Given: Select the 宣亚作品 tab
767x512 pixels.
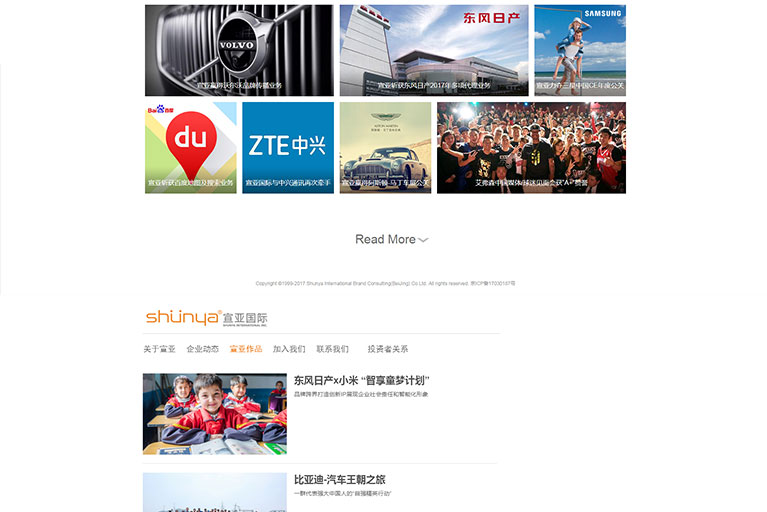Looking at the screenshot, I should pyautogui.click(x=245, y=349).
